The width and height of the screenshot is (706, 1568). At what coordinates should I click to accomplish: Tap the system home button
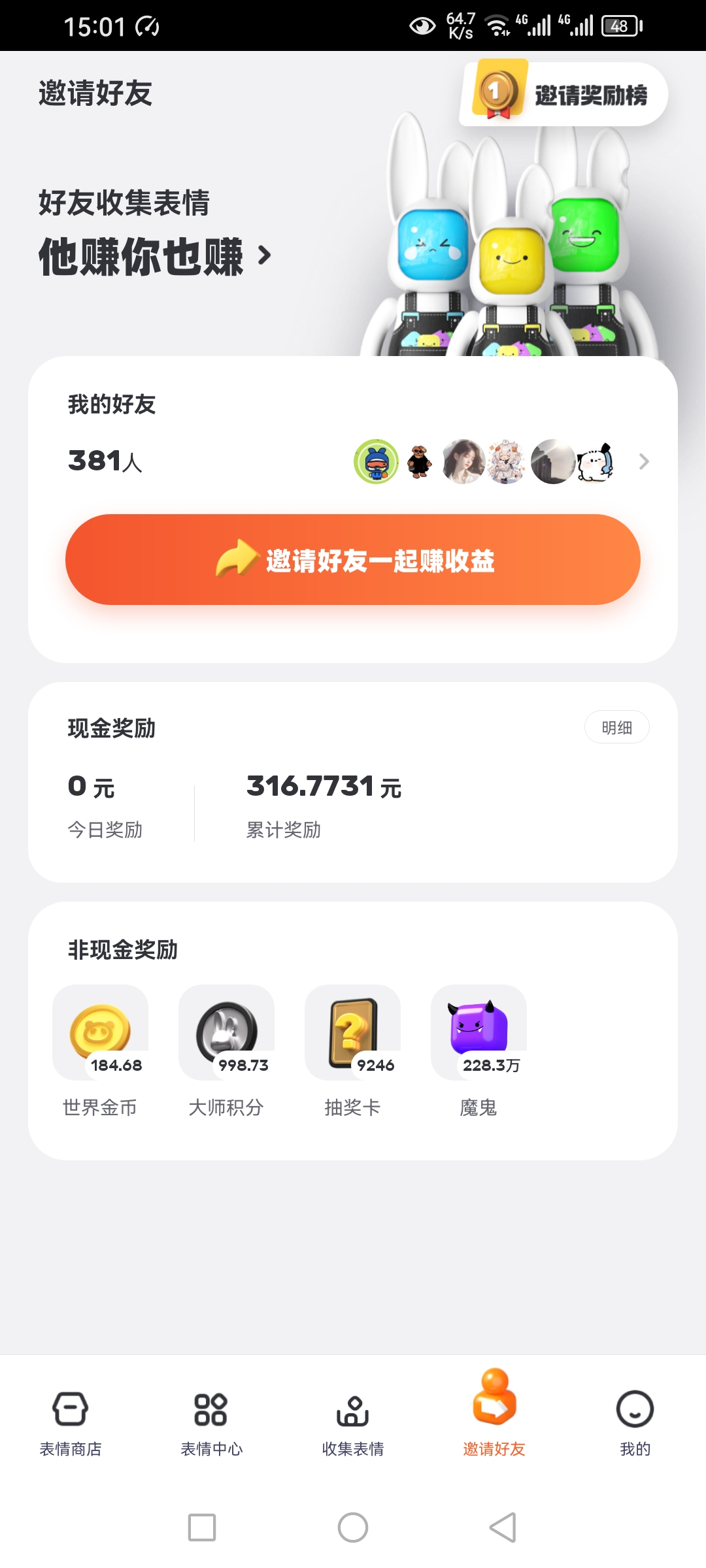tap(353, 1527)
